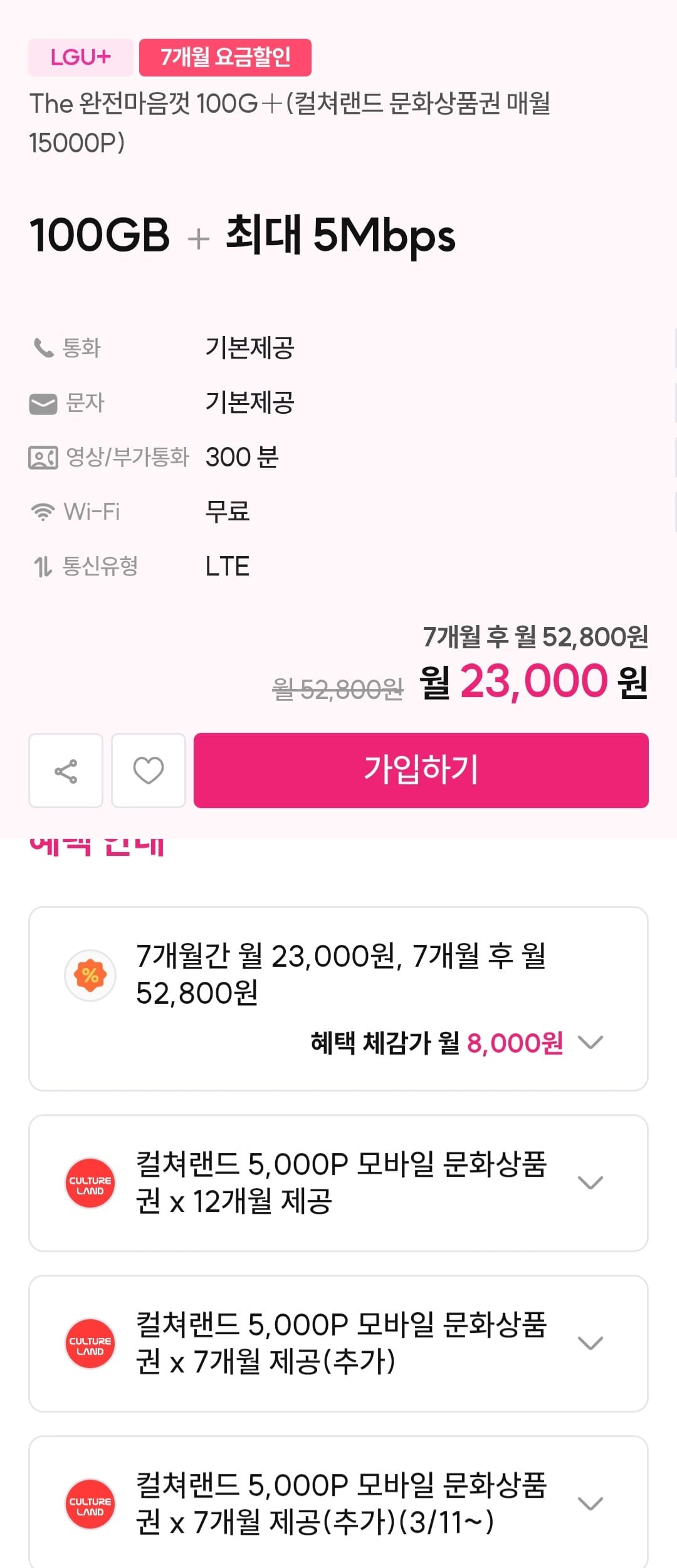
Task: Click the bottom Culture Land logo icon
Action: point(90,1503)
